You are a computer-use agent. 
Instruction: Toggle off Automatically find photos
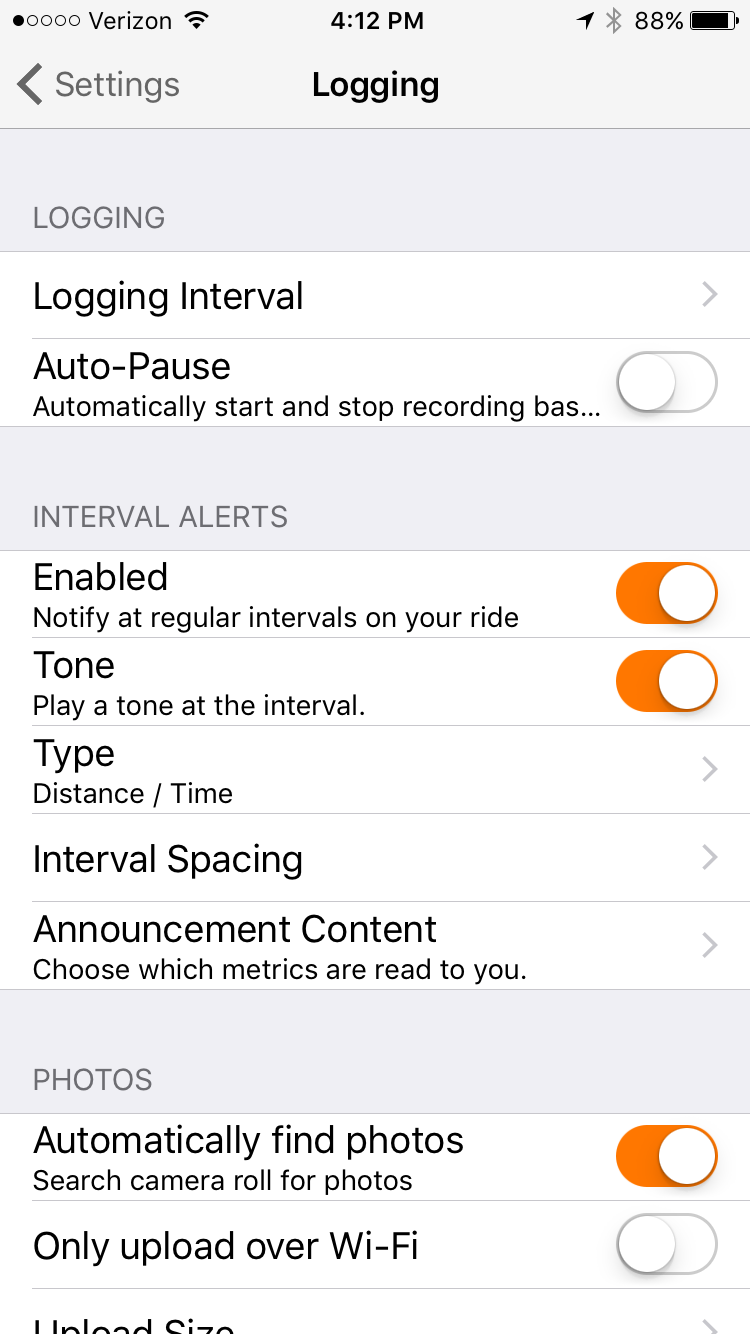(667, 1157)
